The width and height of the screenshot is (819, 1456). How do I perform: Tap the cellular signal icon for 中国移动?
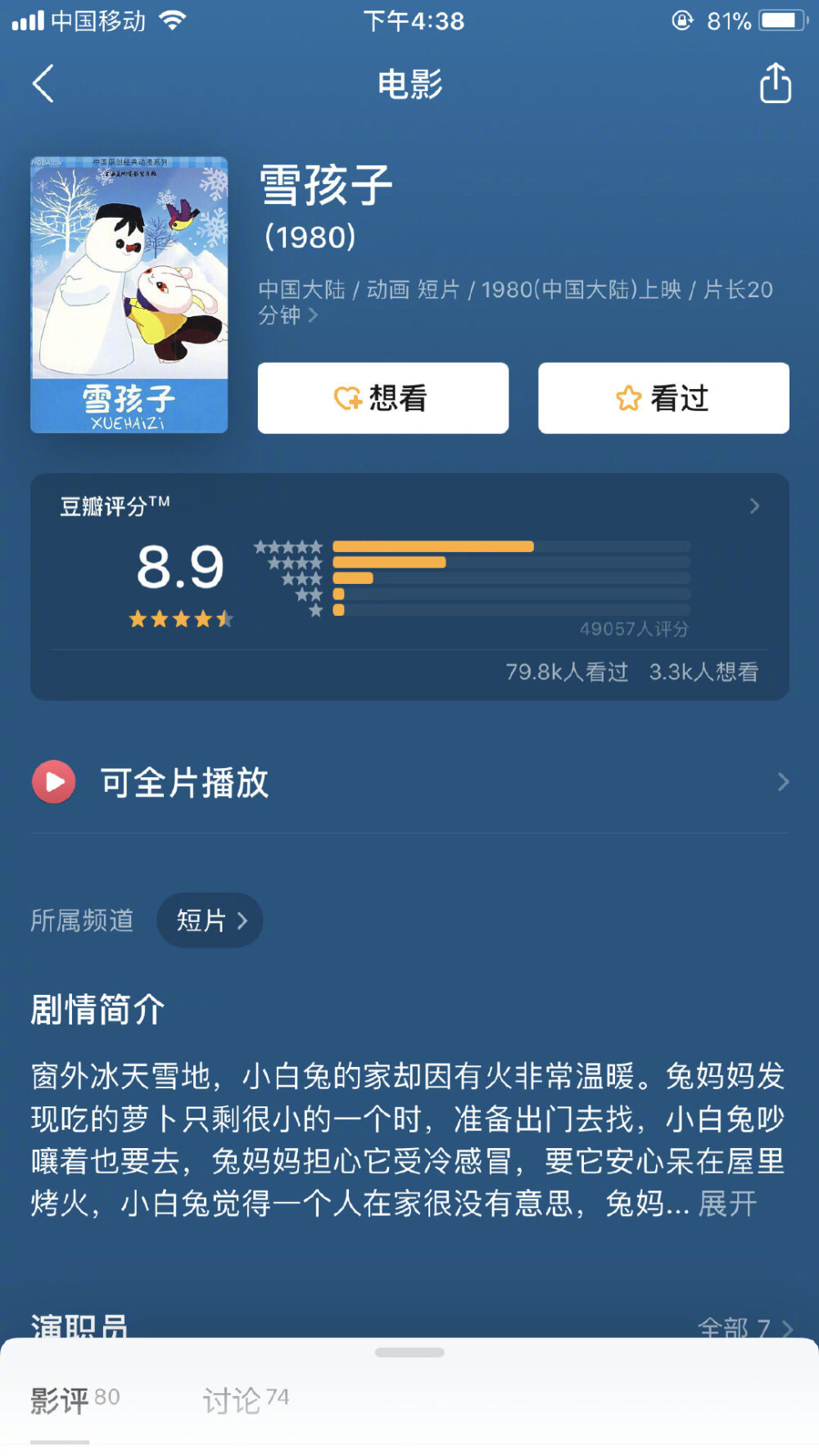click(x=28, y=20)
